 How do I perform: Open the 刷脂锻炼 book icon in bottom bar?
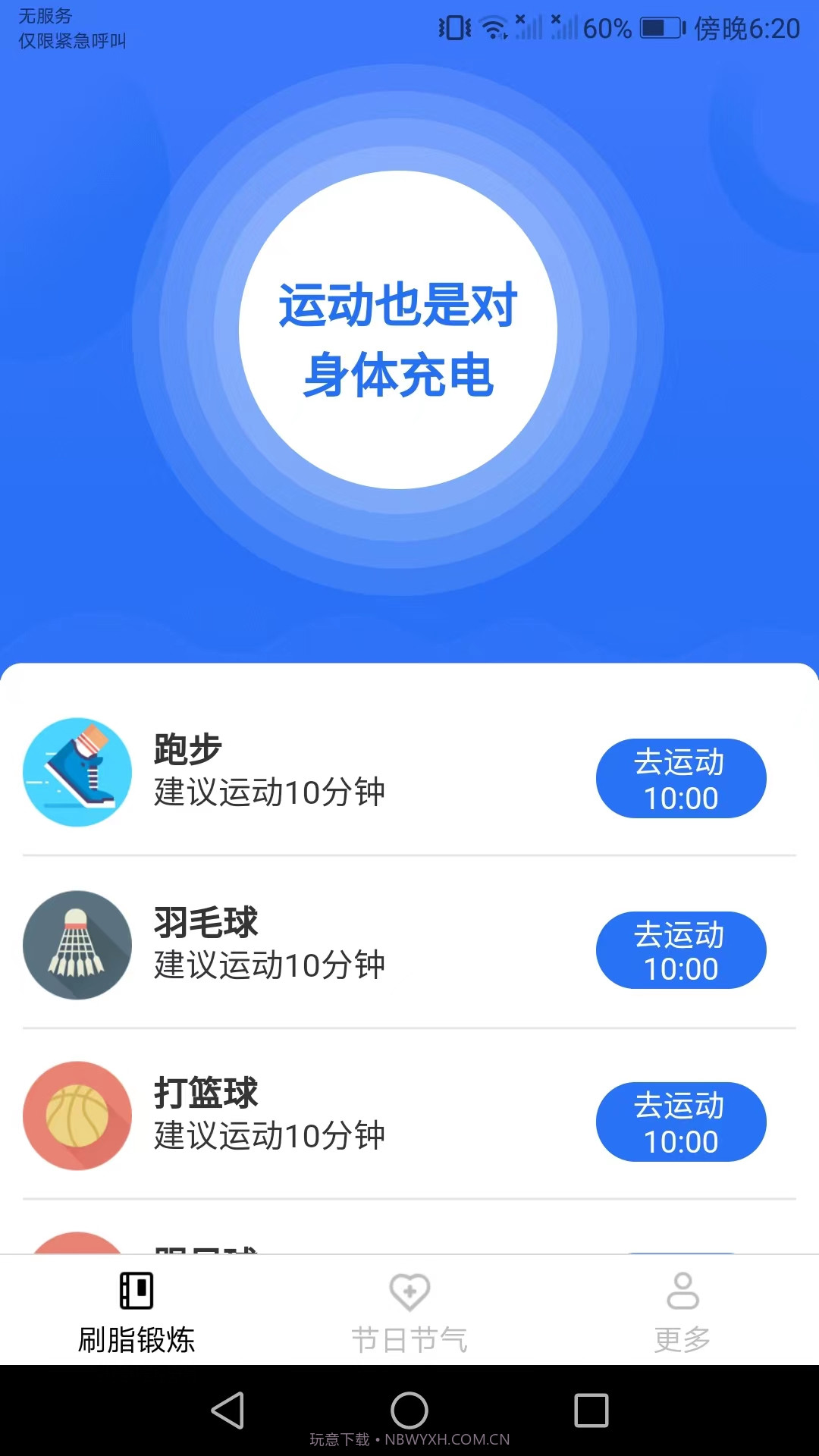(x=135, y=1289)
